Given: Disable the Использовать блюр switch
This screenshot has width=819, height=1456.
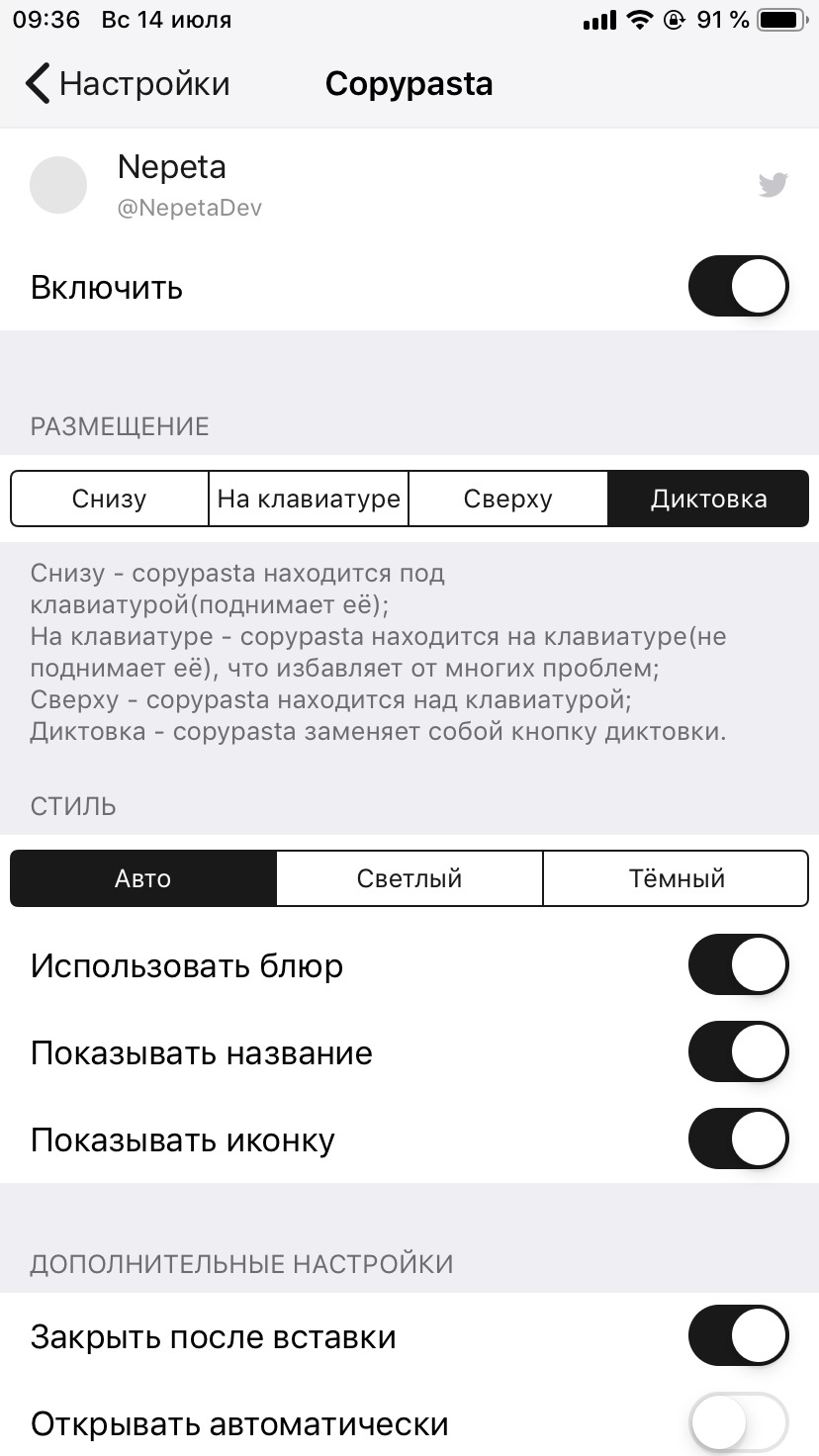Looking at the screenshot, I should 738,965.
